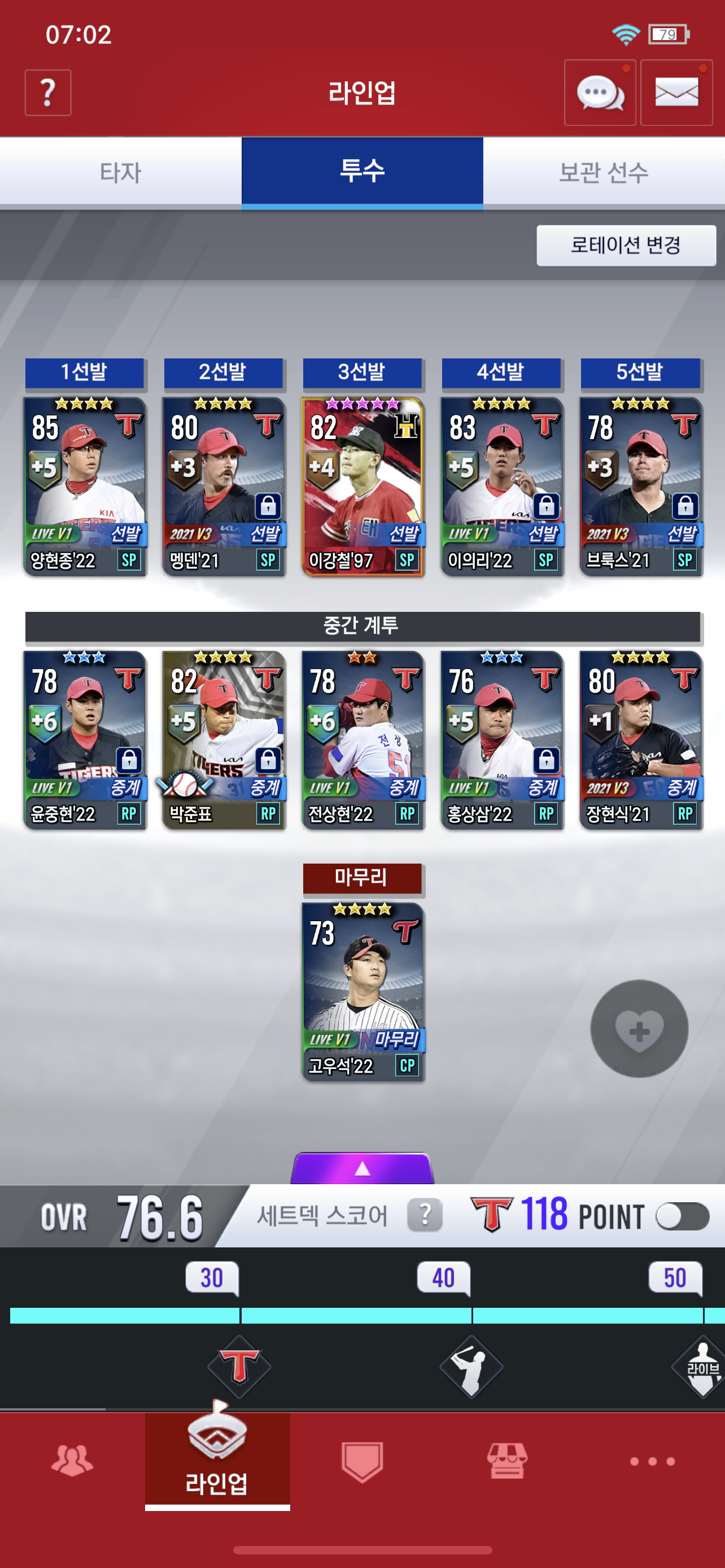Open the shop icon in bottom navigation
This screenshot has height=1568, width=725.
coord(507,1460)
